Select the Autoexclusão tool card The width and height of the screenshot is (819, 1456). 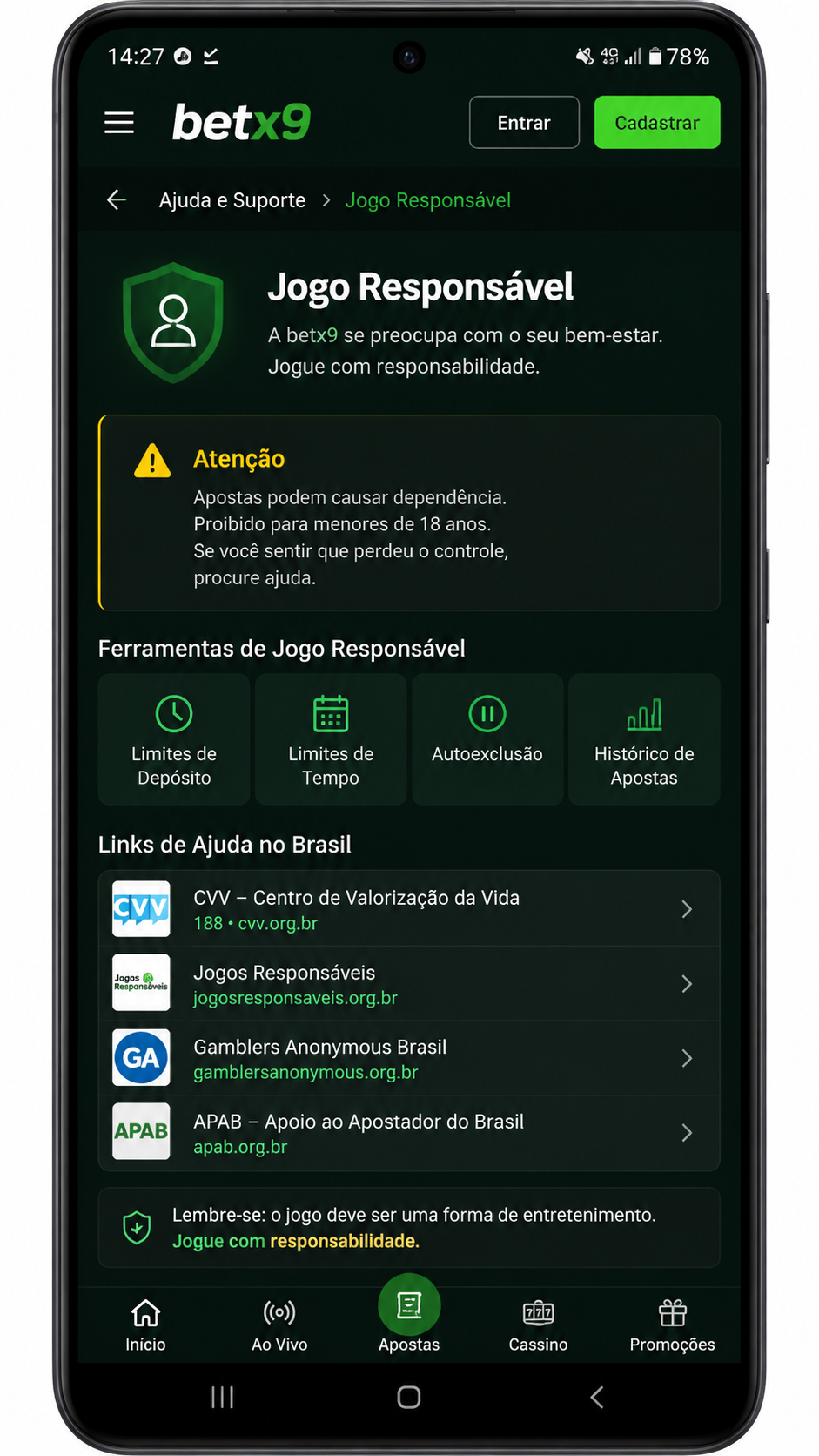487,739
